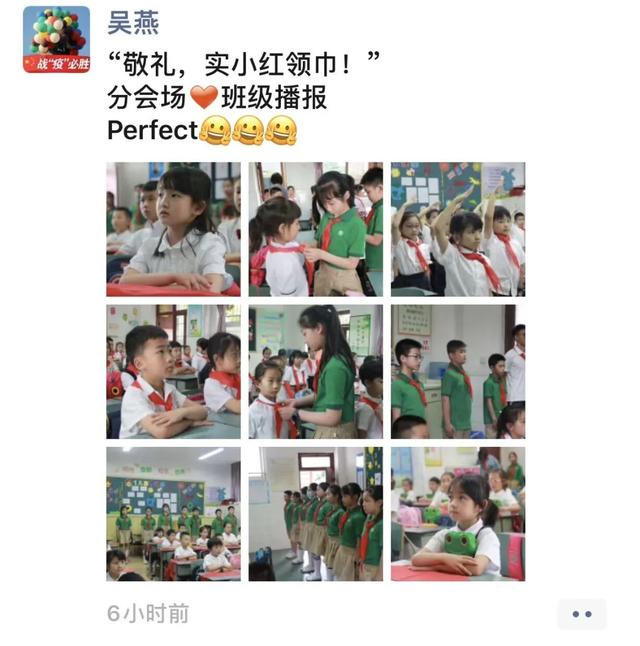View photo of boys in green shirts standing
The height and width of the screenshot is (646, 640).
[x=457, y=371]
